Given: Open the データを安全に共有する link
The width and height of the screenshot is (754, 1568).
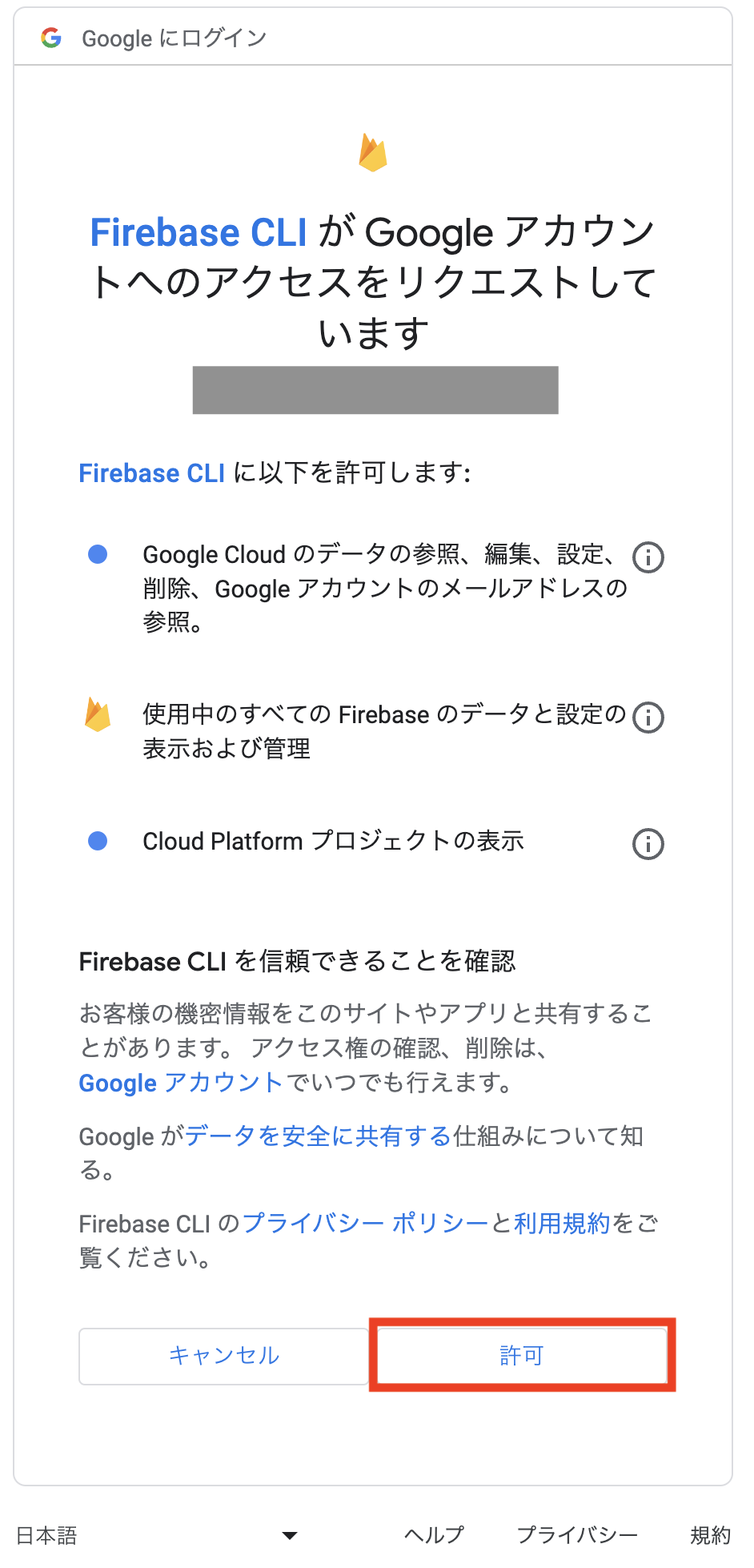Looking at the screenshot, I should click(x=316, y=1136).
